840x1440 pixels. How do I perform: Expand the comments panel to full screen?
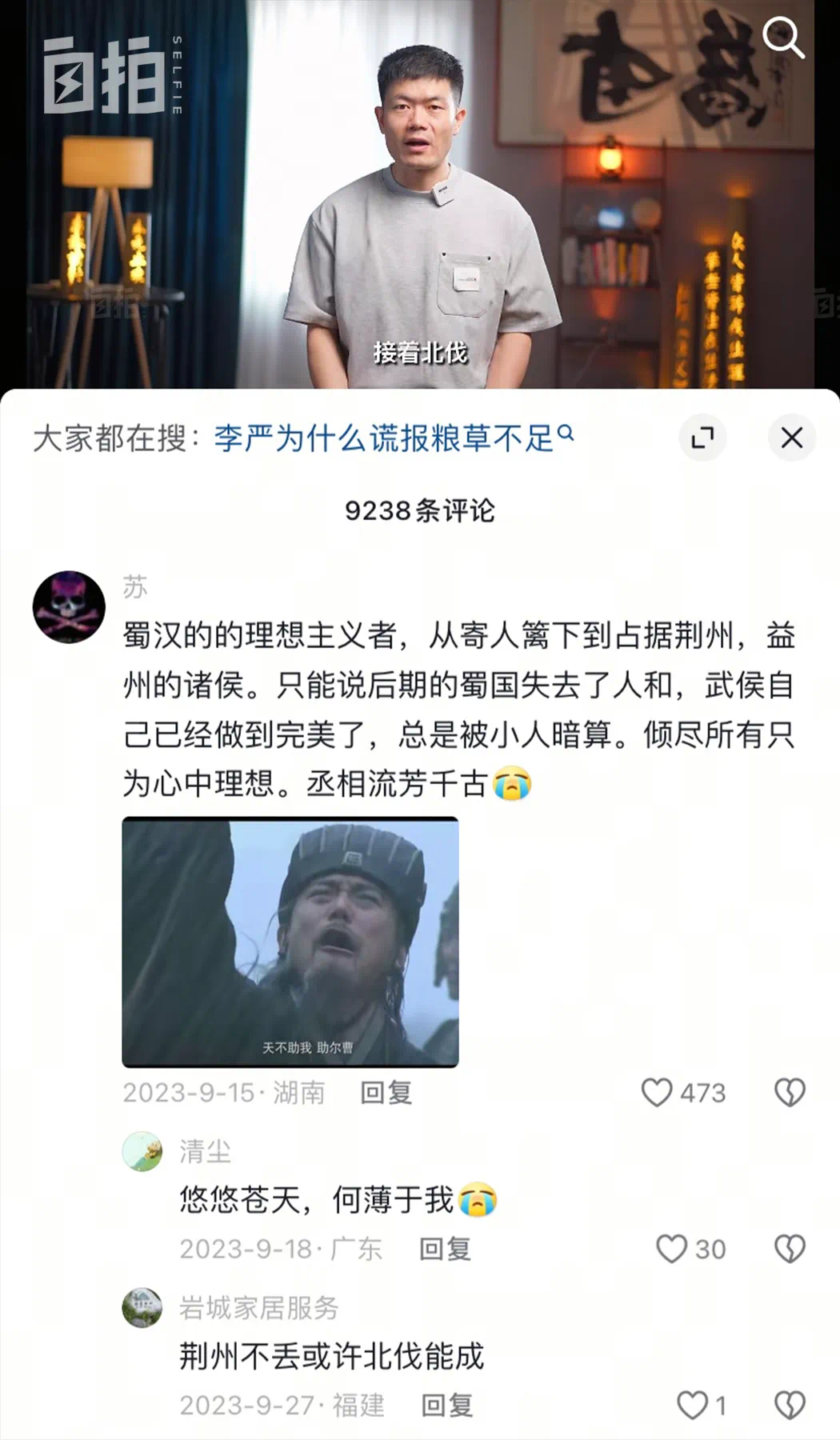point(702,438)
